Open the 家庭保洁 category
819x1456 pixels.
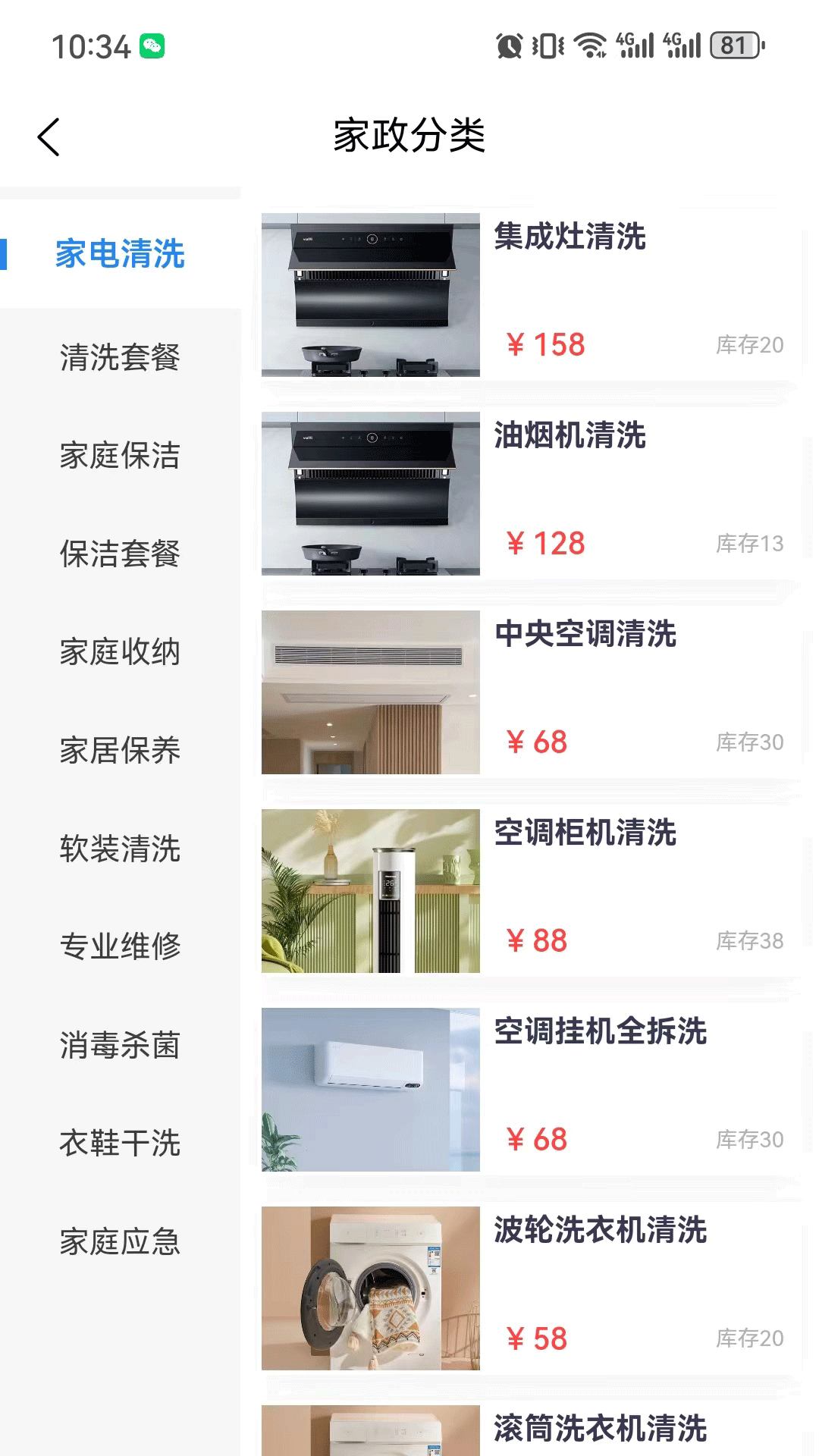point(120,456)
